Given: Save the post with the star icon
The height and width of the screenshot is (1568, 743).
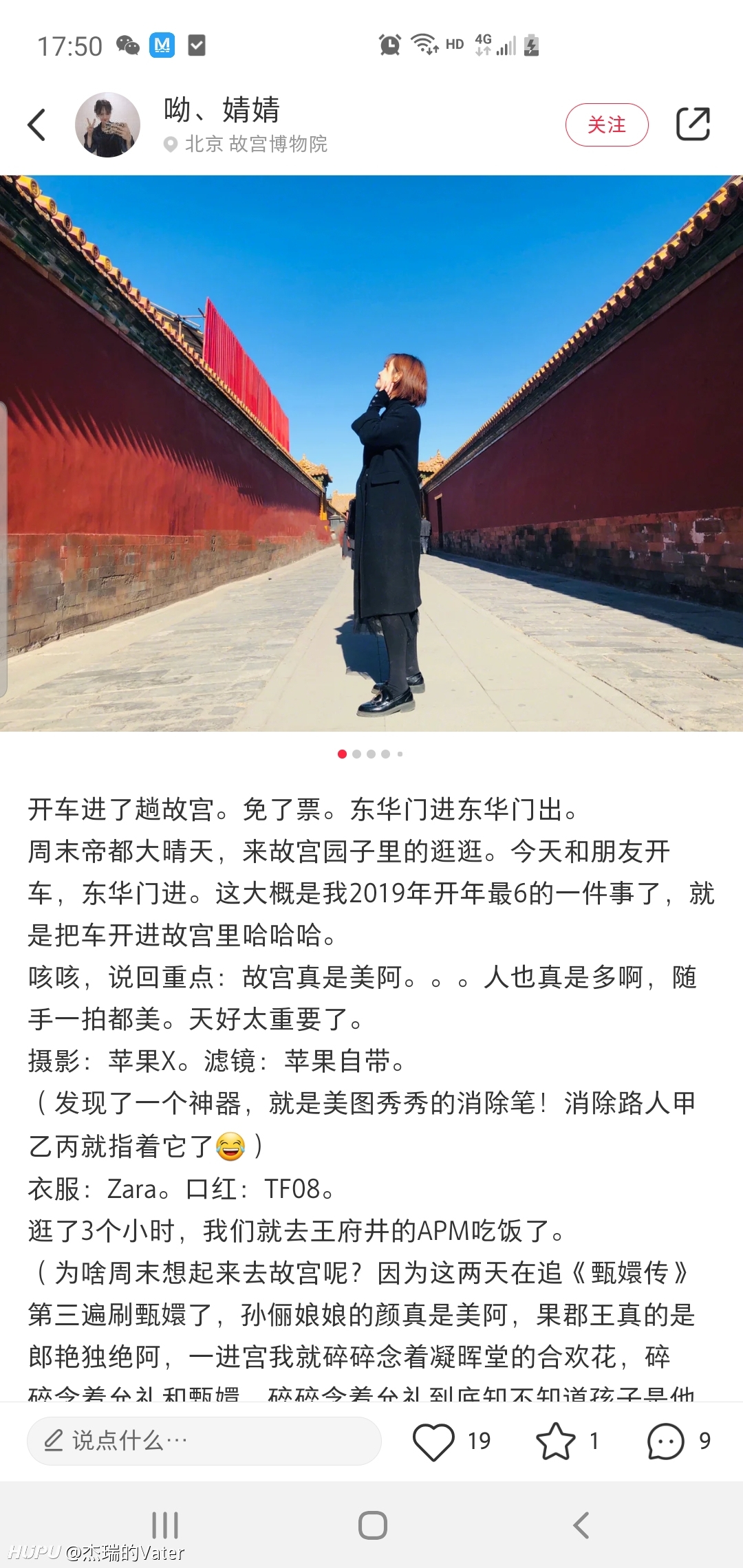Looking at the screenshot, I should click(555, 1441).
